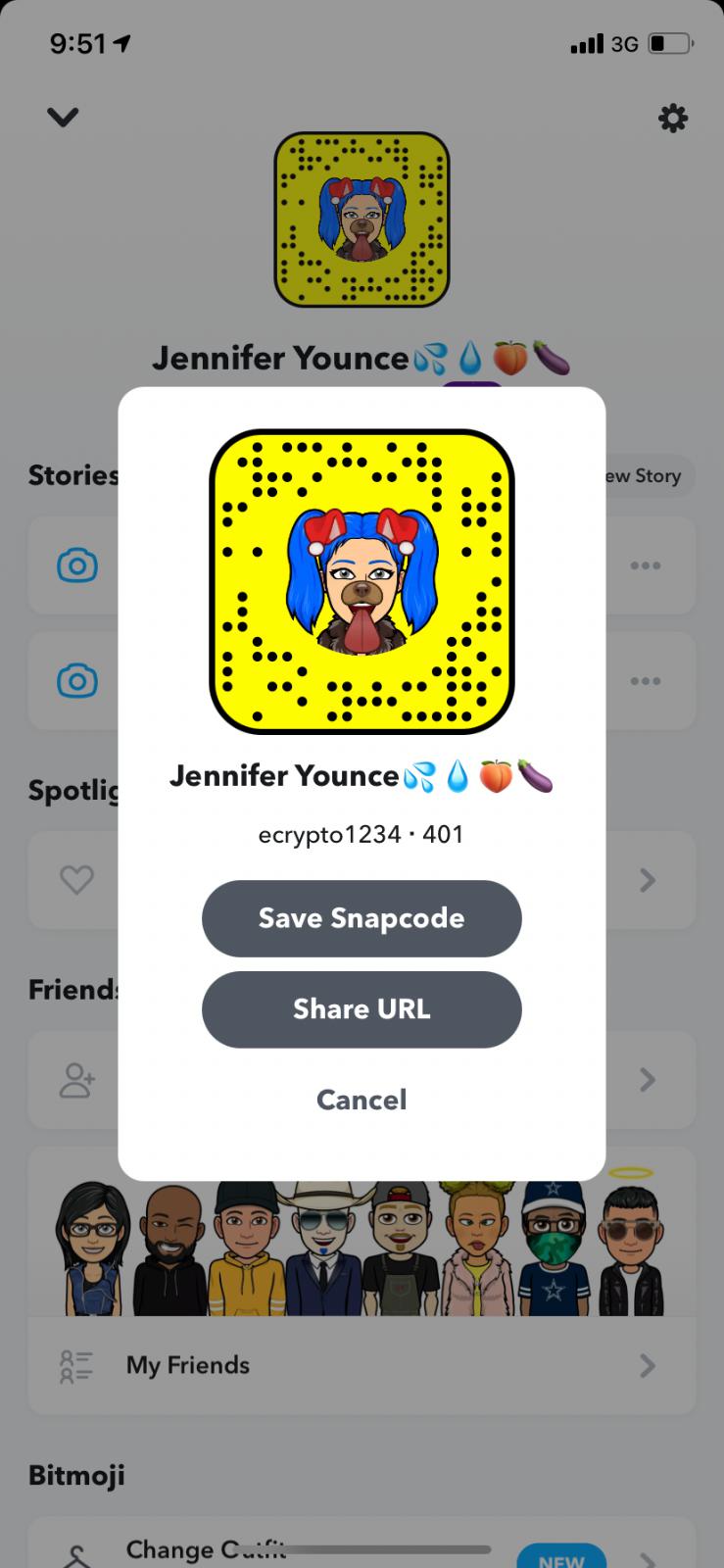Save the Snapcode to camera roll

[x=362, y=918]
